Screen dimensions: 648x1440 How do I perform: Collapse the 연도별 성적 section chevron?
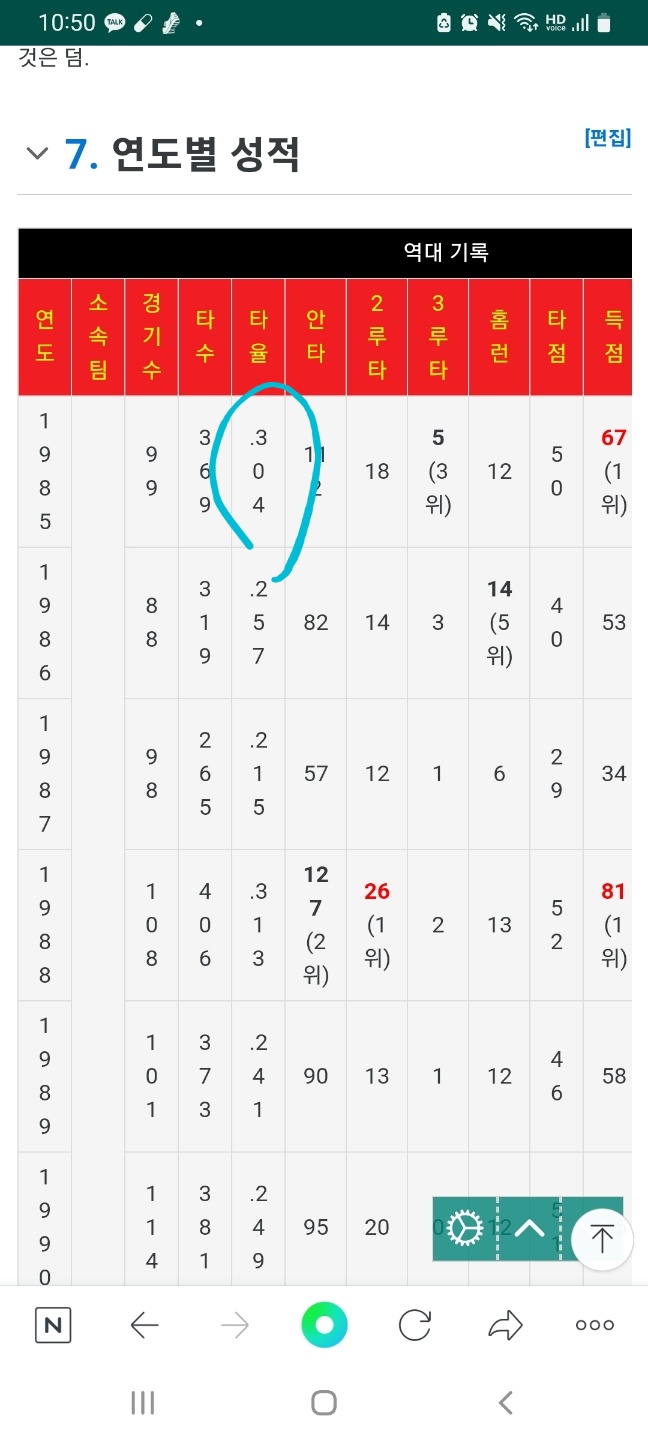37,153
